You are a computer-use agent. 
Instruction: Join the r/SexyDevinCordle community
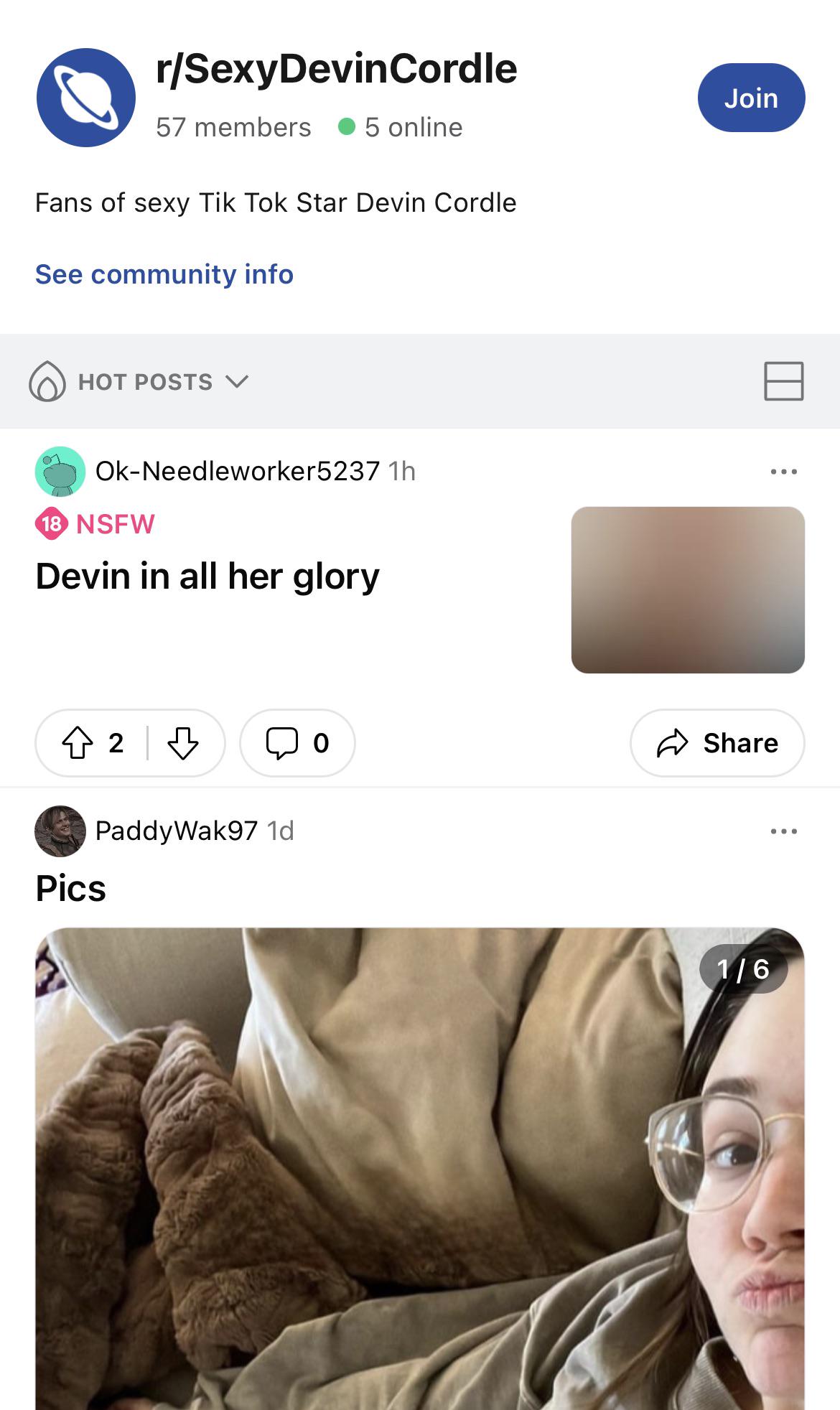click(x=751, y=98)
